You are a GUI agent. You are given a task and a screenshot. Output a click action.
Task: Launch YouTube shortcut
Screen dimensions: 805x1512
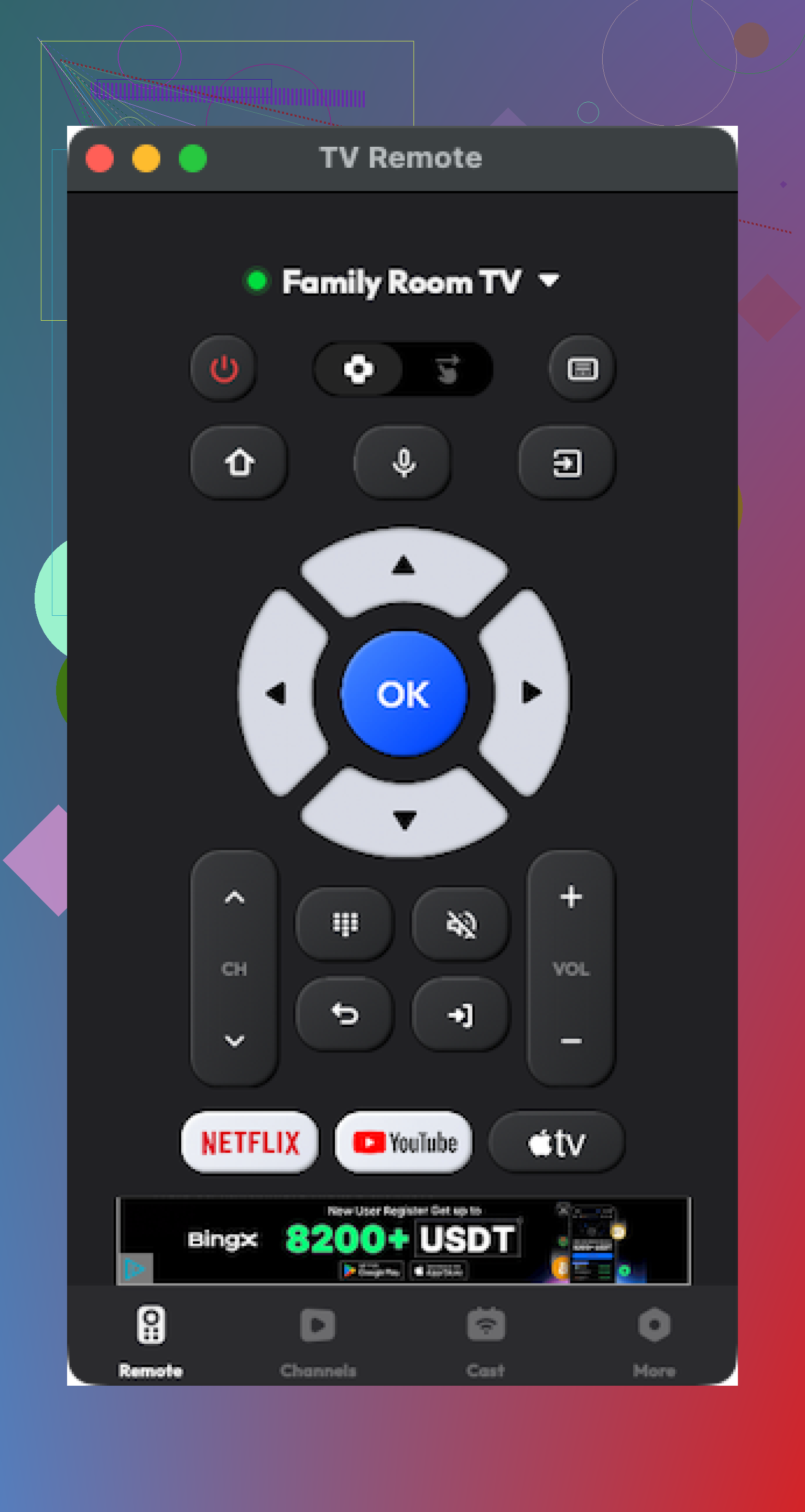(404, 1142)
